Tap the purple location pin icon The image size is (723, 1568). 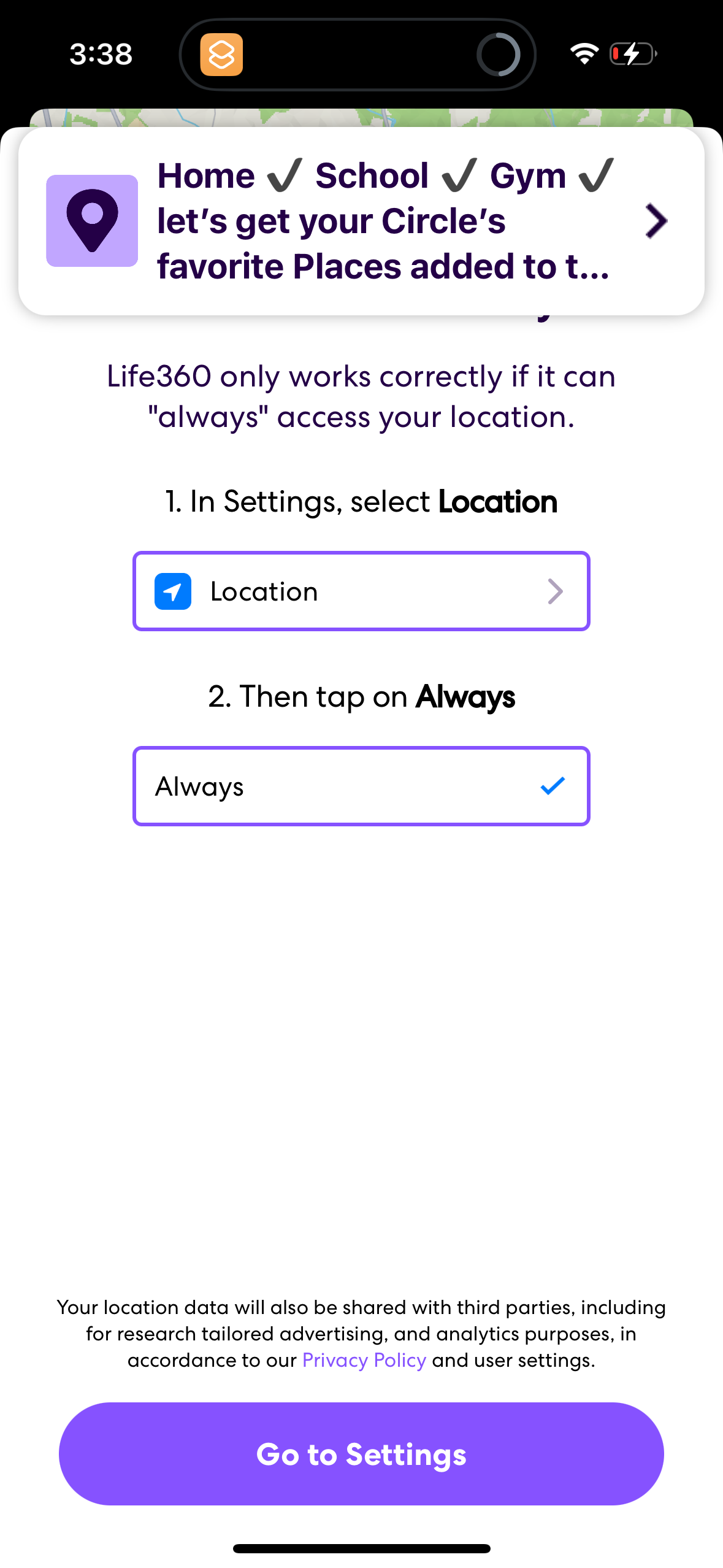pyautogui.click(x=92, y=220)
